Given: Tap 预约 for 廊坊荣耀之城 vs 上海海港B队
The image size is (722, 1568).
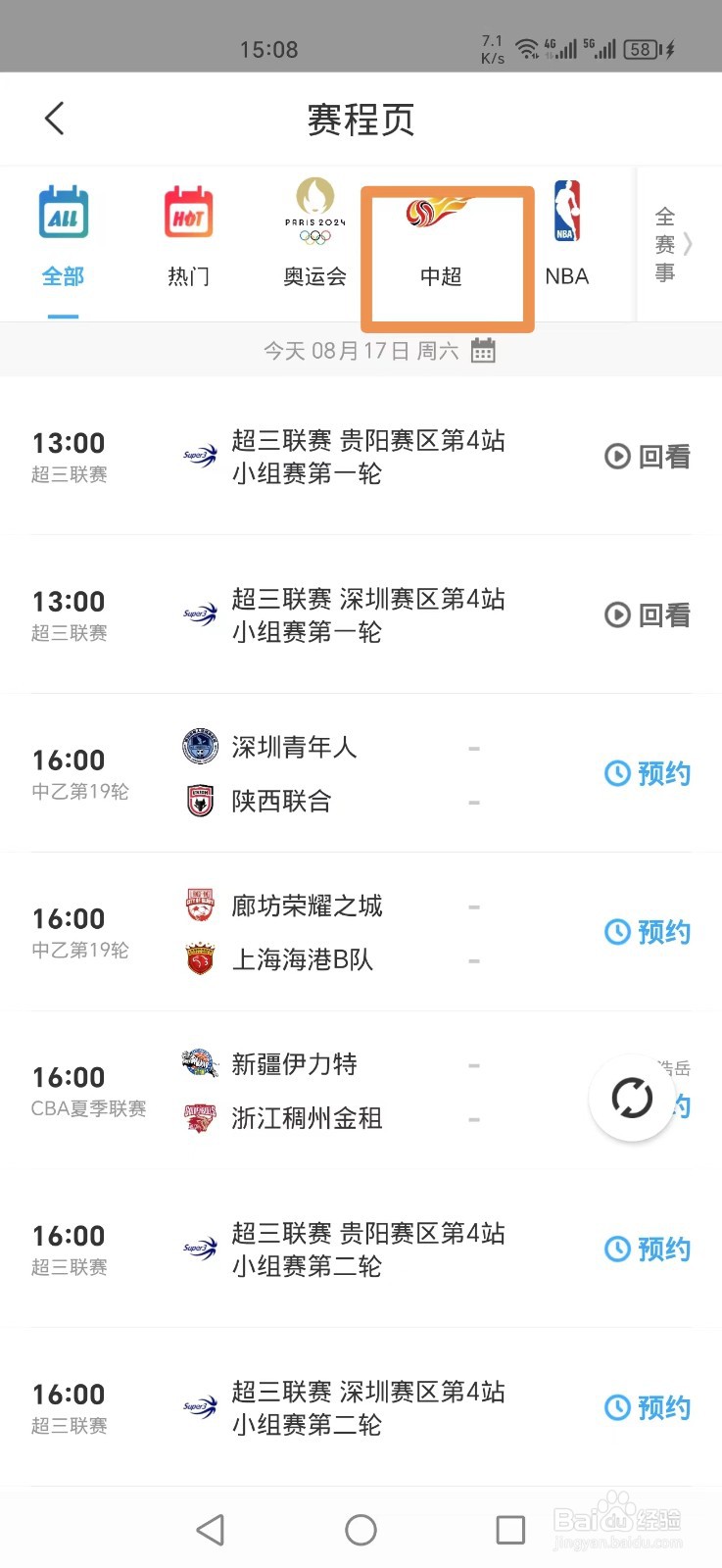Looking at the screenshot, I should coord(648,932).
